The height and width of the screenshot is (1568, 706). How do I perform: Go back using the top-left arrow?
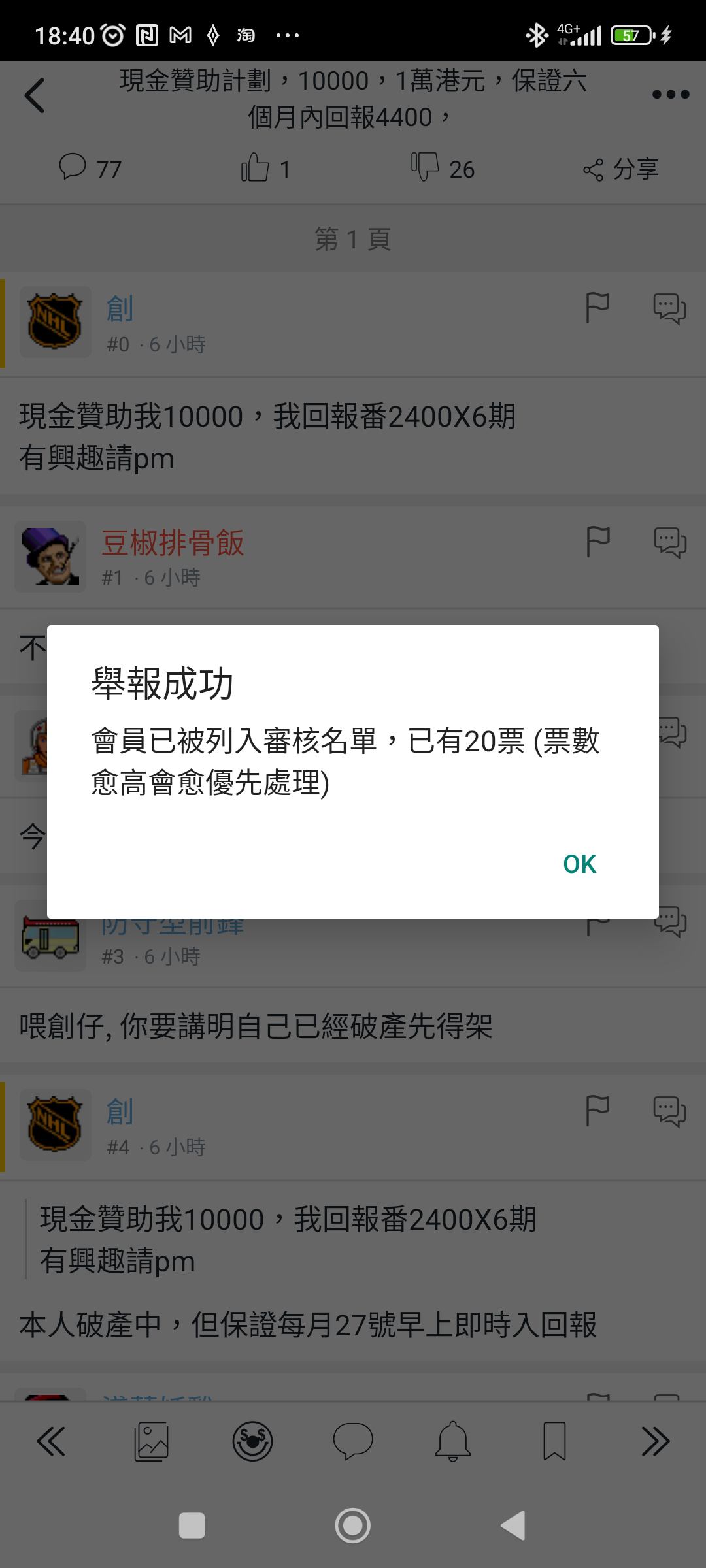(x=35, y=95)
